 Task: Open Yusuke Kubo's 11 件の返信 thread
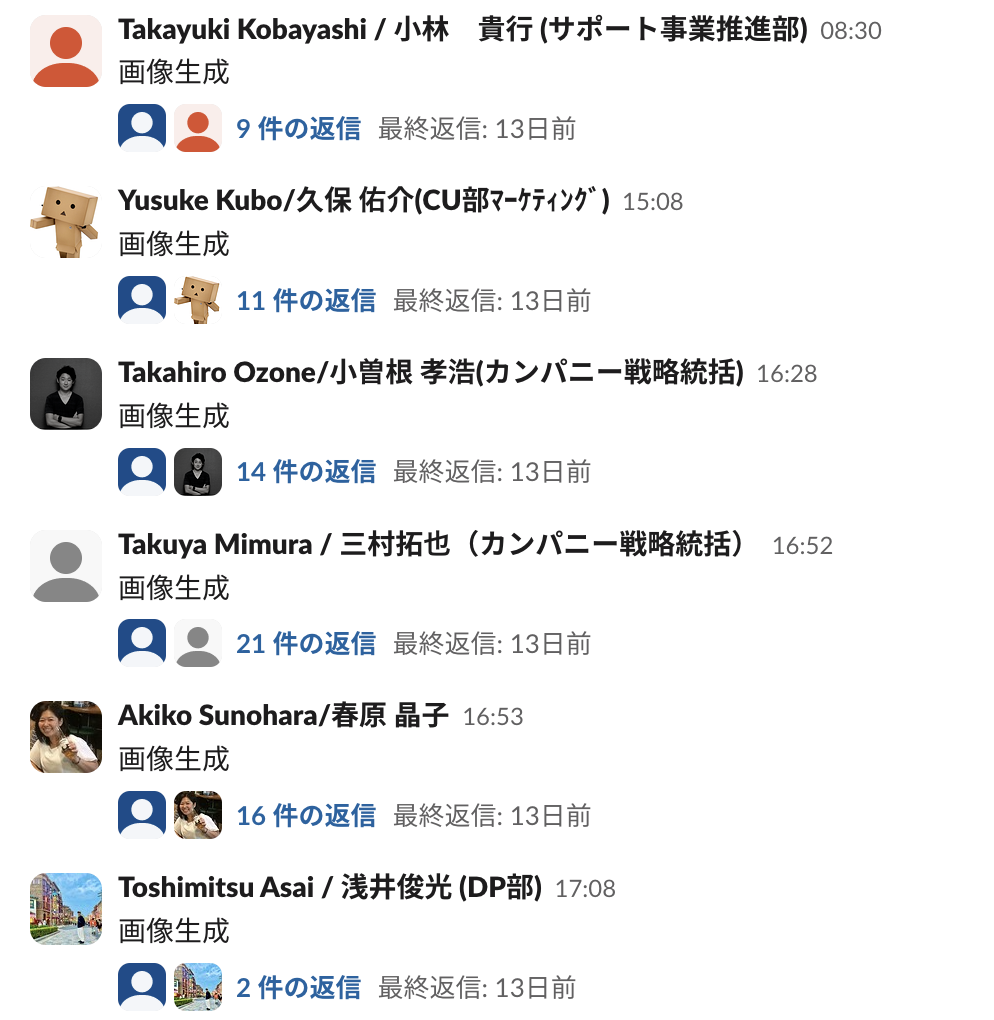pos(306,301)
